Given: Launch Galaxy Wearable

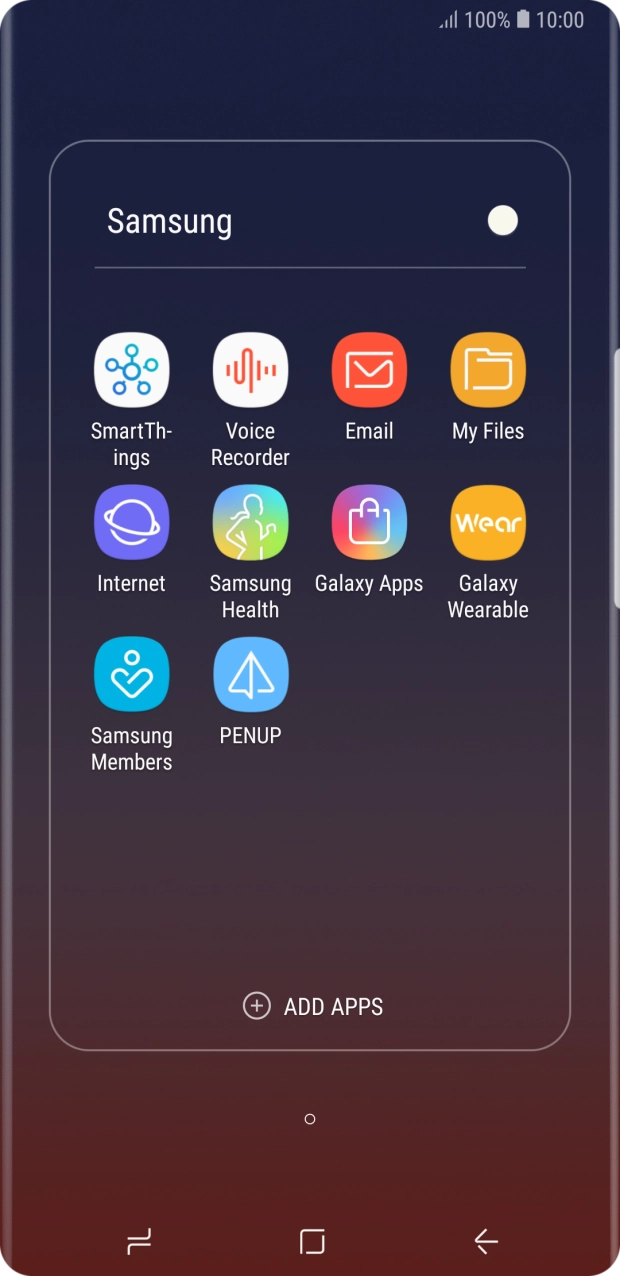Looking at the screenshot, I should (488, 522).
